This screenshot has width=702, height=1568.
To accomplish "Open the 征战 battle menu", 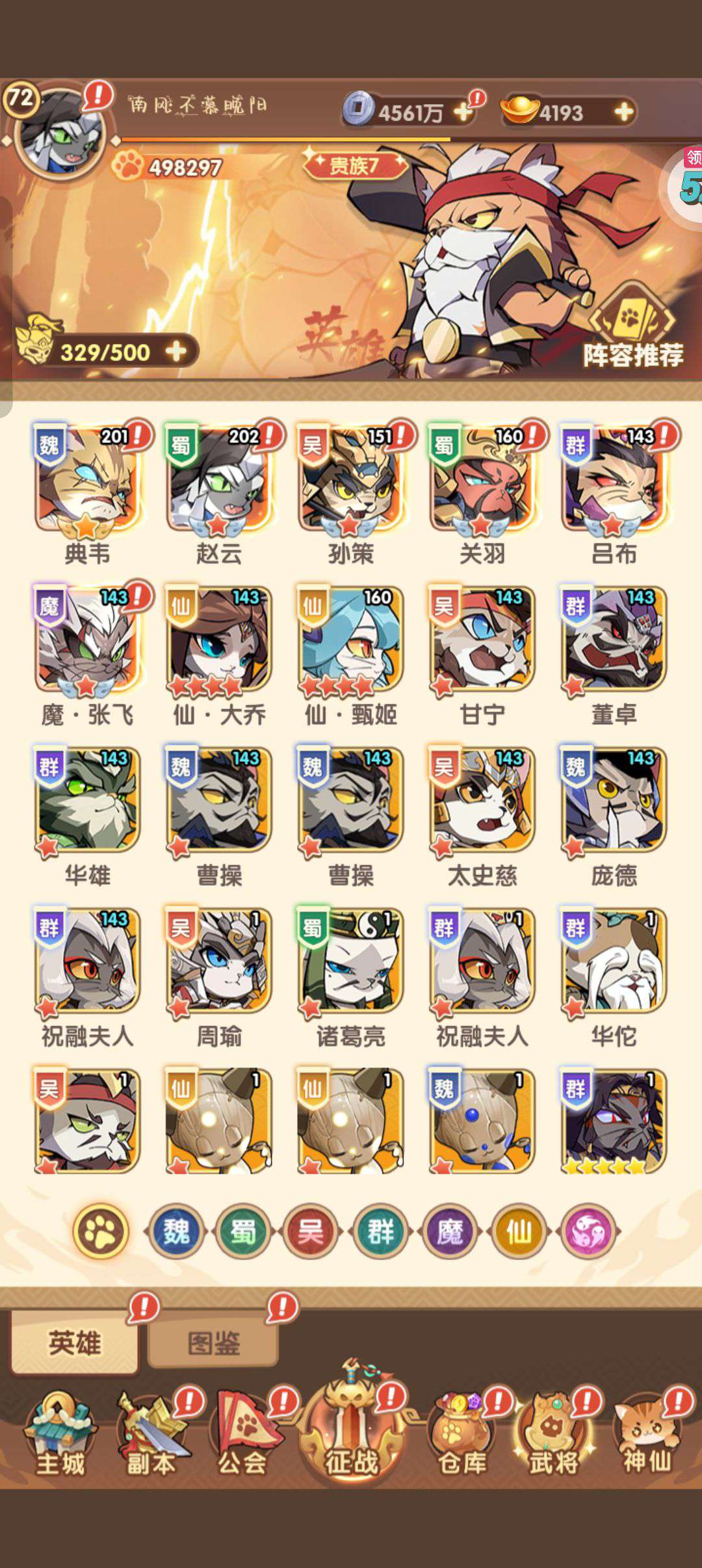I will click(x=351, y=1428).
